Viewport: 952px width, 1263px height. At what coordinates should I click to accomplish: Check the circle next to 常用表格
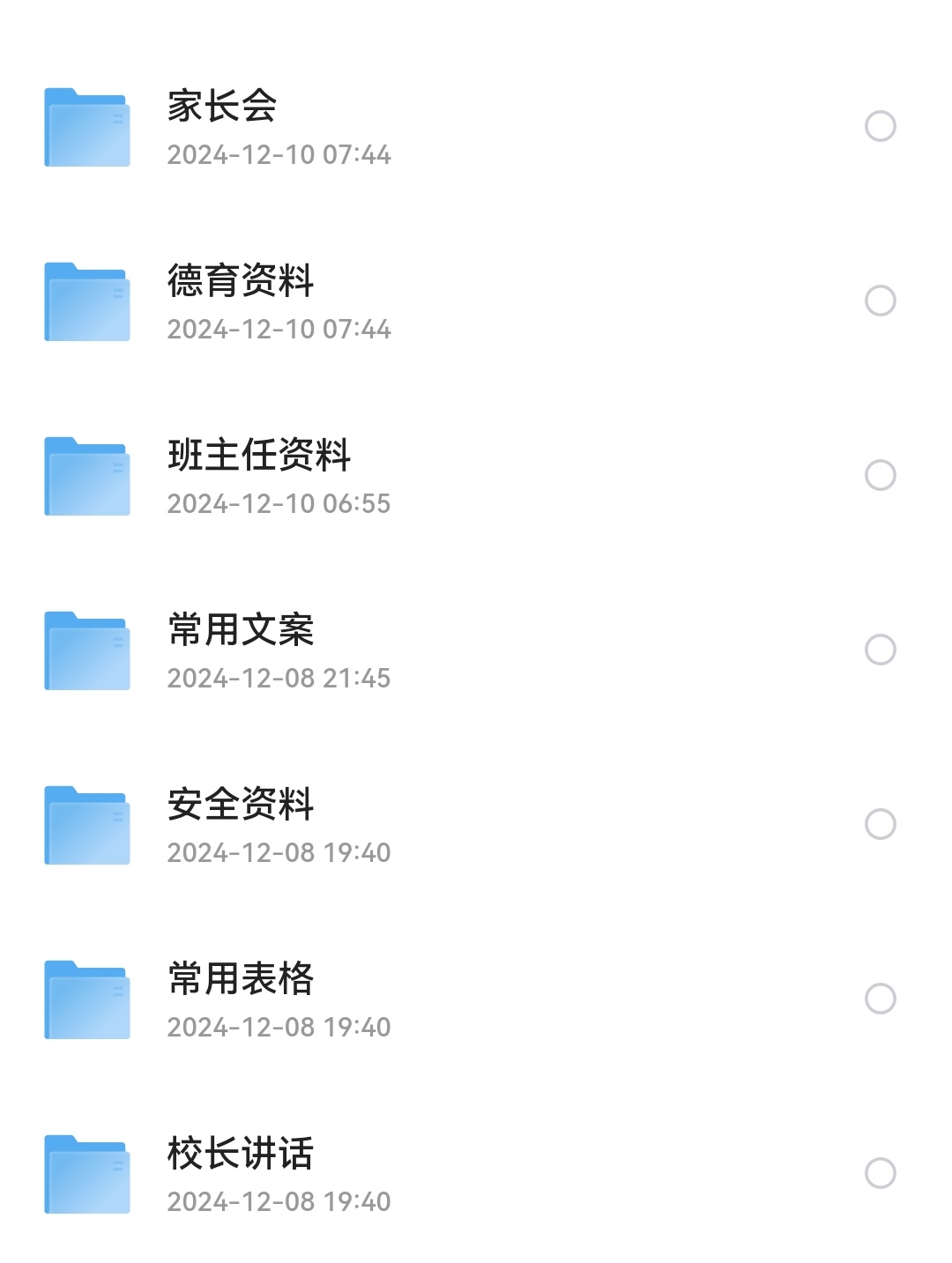(x=880, y=999)
